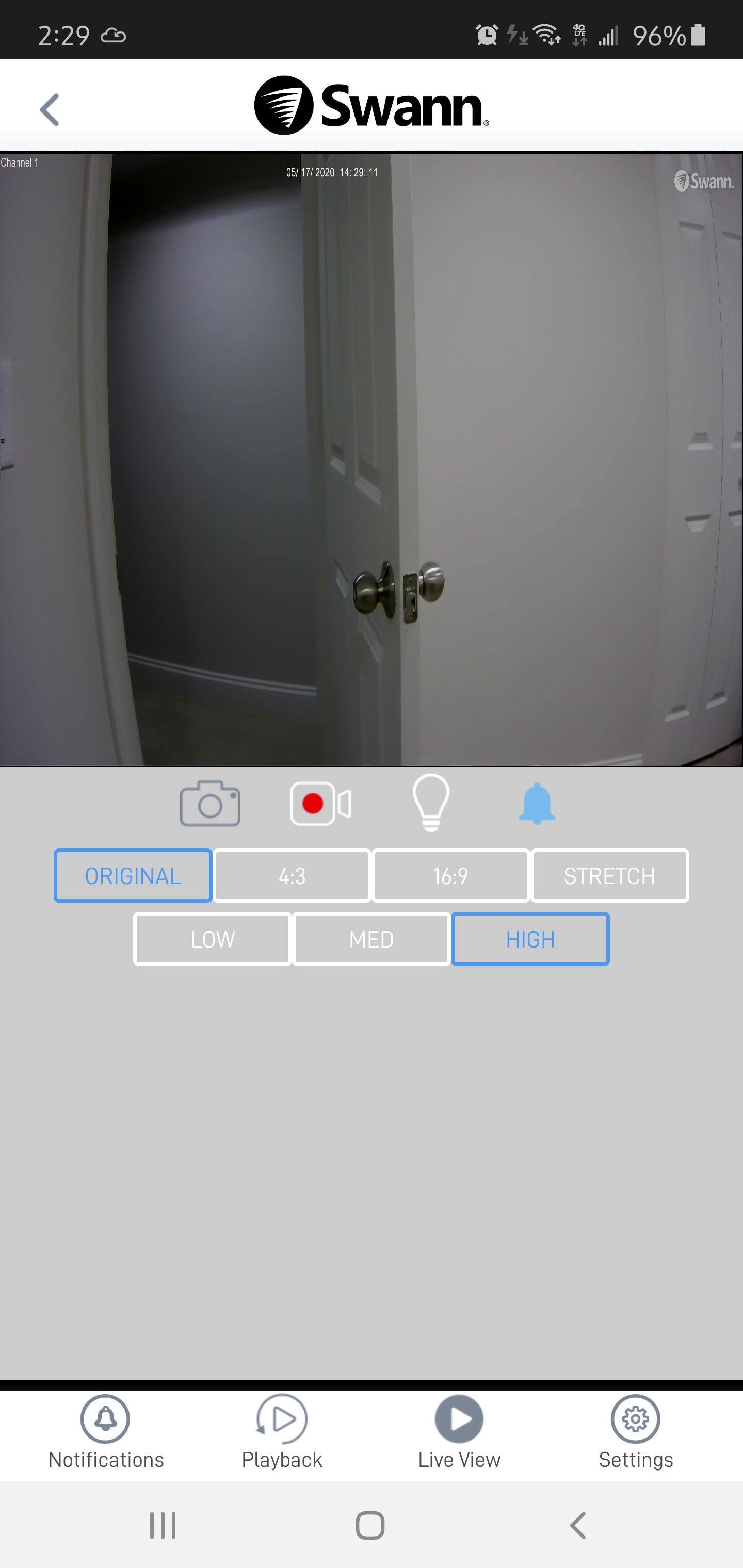
Task: Go to the Settings tab
Action: click(x=636, y=1433)
